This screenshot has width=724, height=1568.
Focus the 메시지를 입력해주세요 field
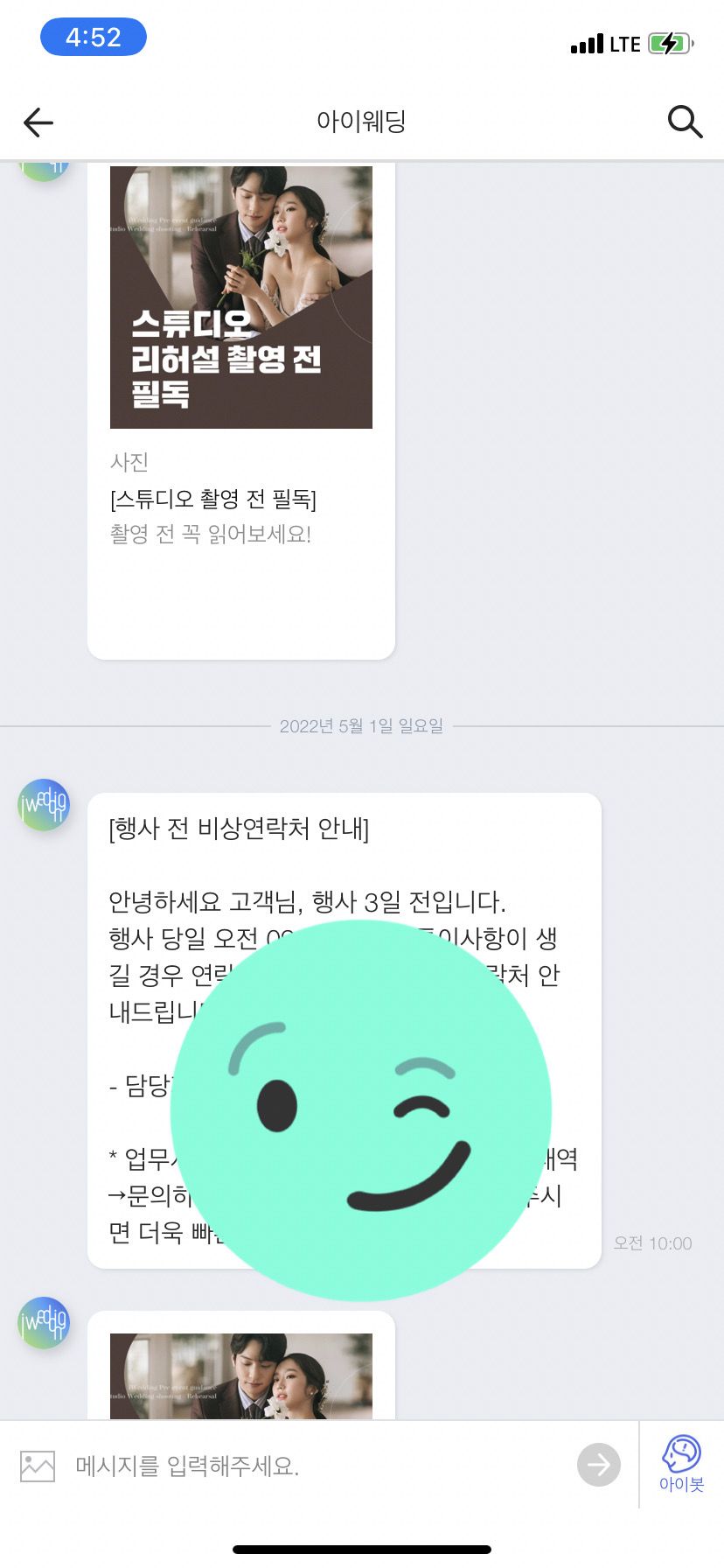(315, 1466)
